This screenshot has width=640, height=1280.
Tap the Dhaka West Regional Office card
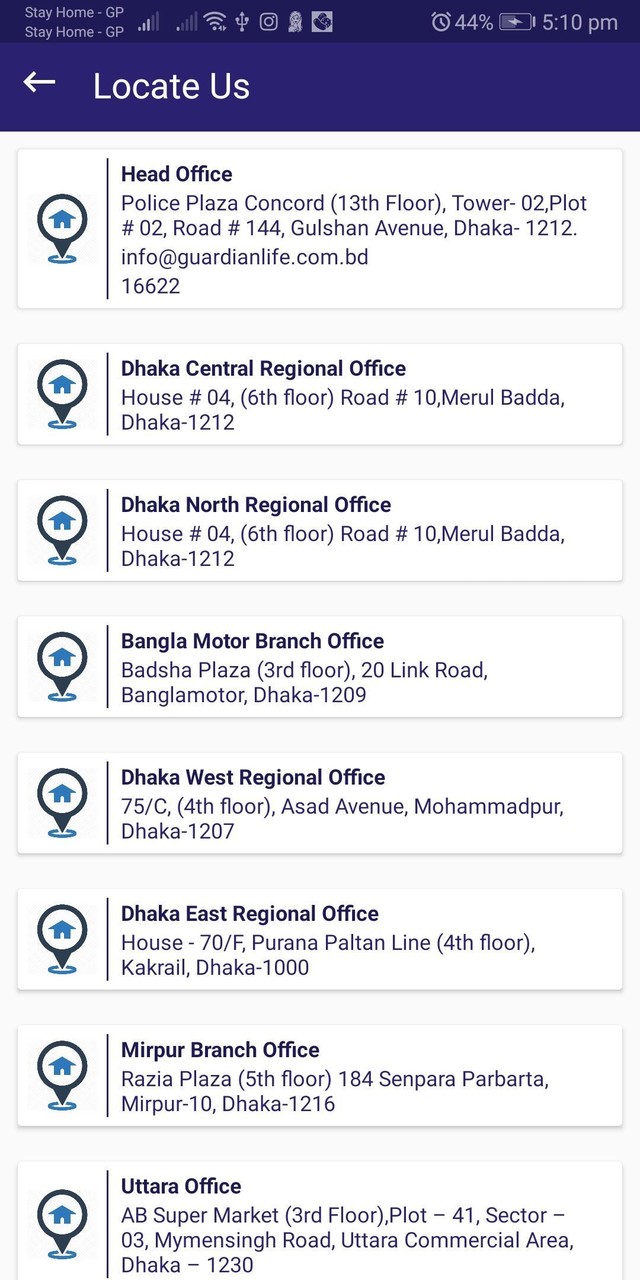point(320,803)
